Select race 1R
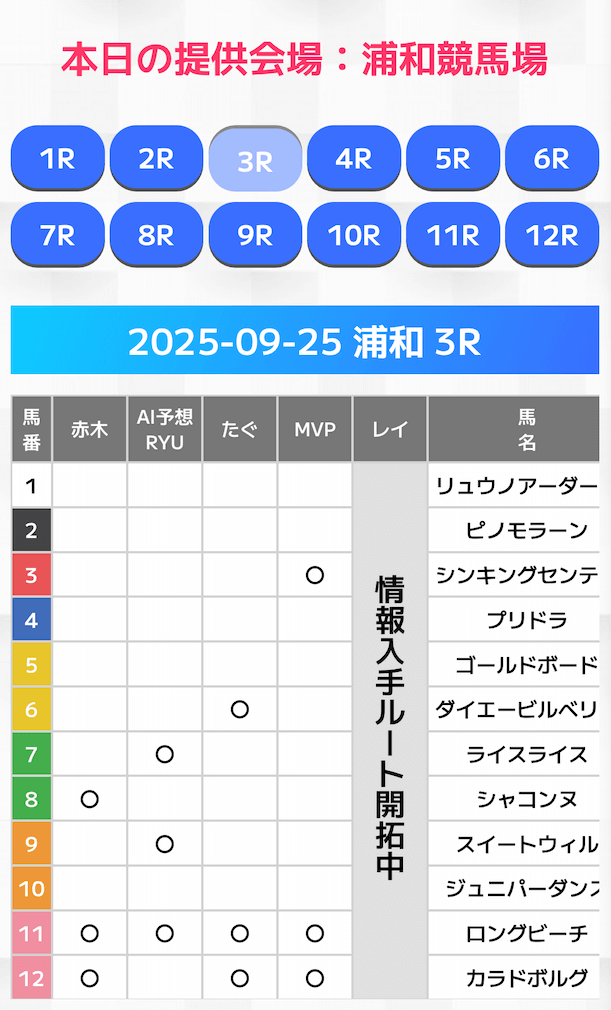The image size is (611, 1010). click(57, 158)
